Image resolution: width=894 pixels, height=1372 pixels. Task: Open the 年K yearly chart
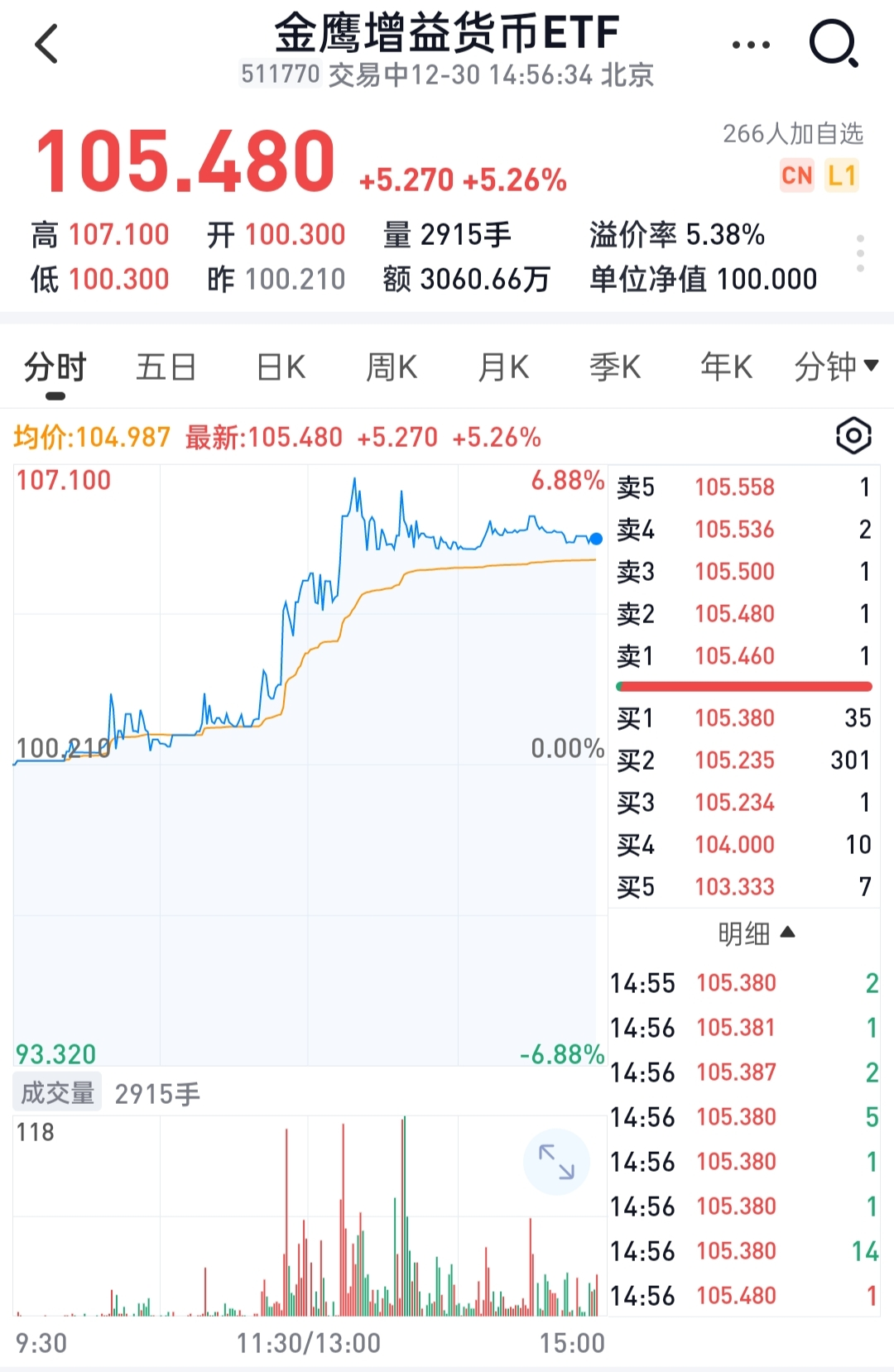pos(726,367)
